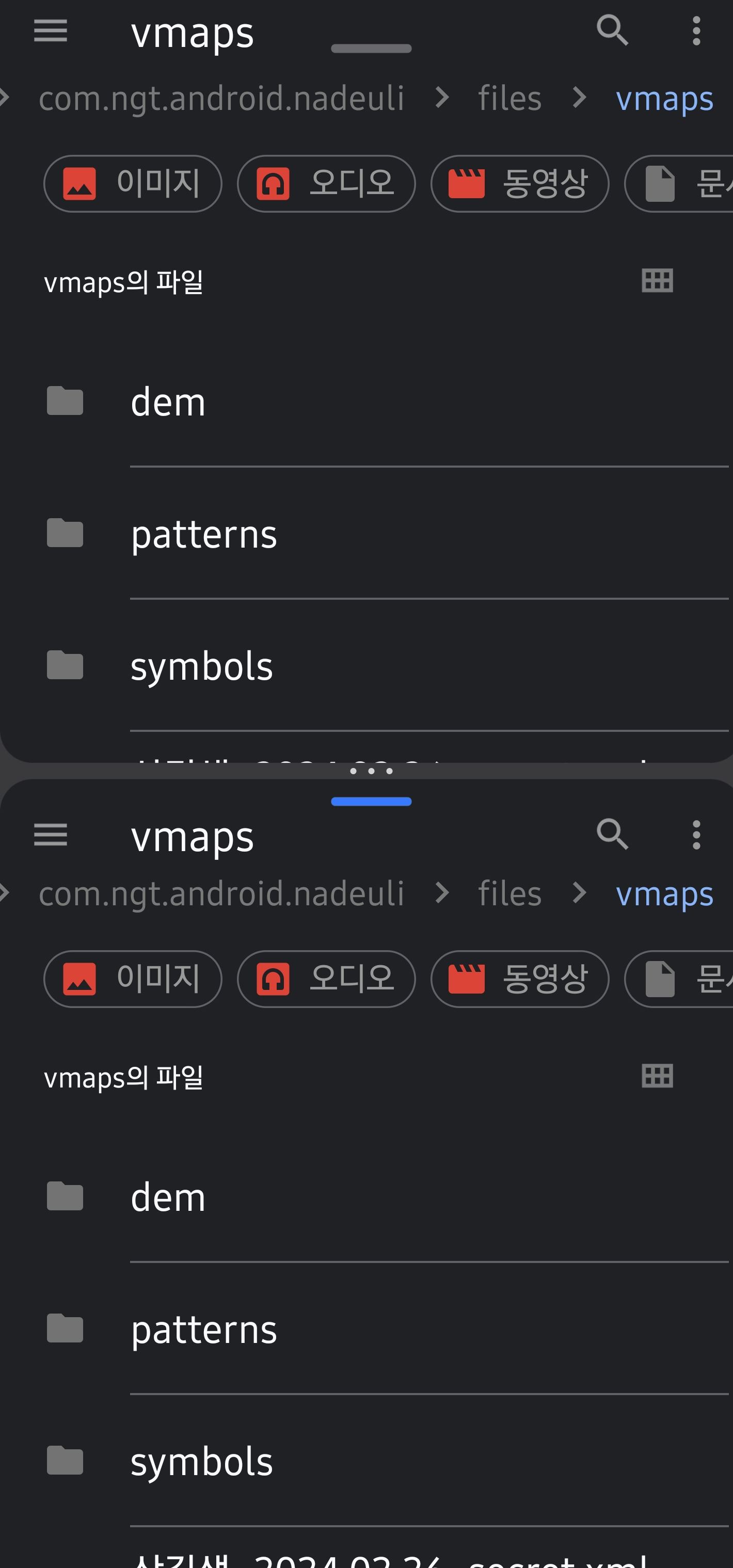The width and height of the screenshot is (733, 1568).
Task: Select the 이미지 chip in the upper window
Action: 133,183
